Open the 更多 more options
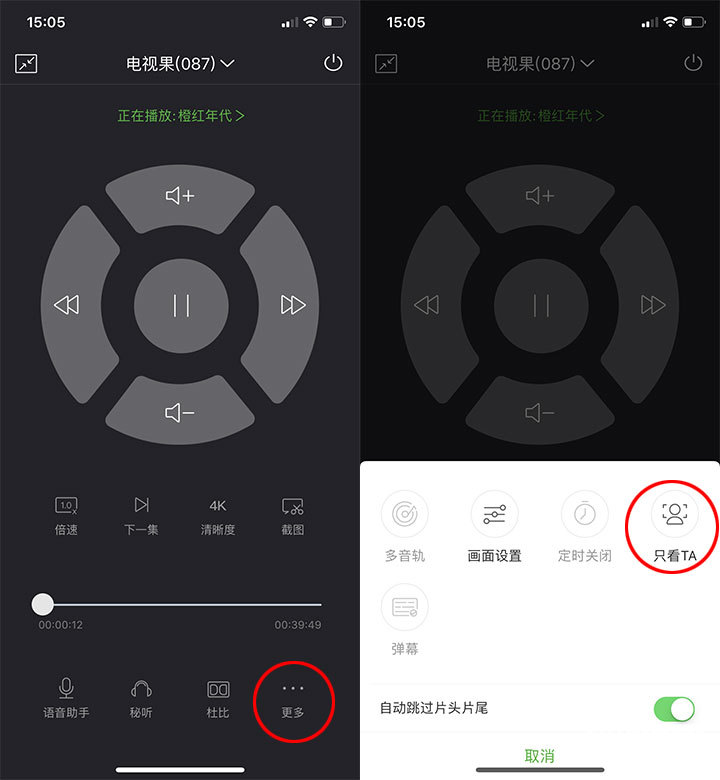The image size is (720, 780). tap(293, 697)
